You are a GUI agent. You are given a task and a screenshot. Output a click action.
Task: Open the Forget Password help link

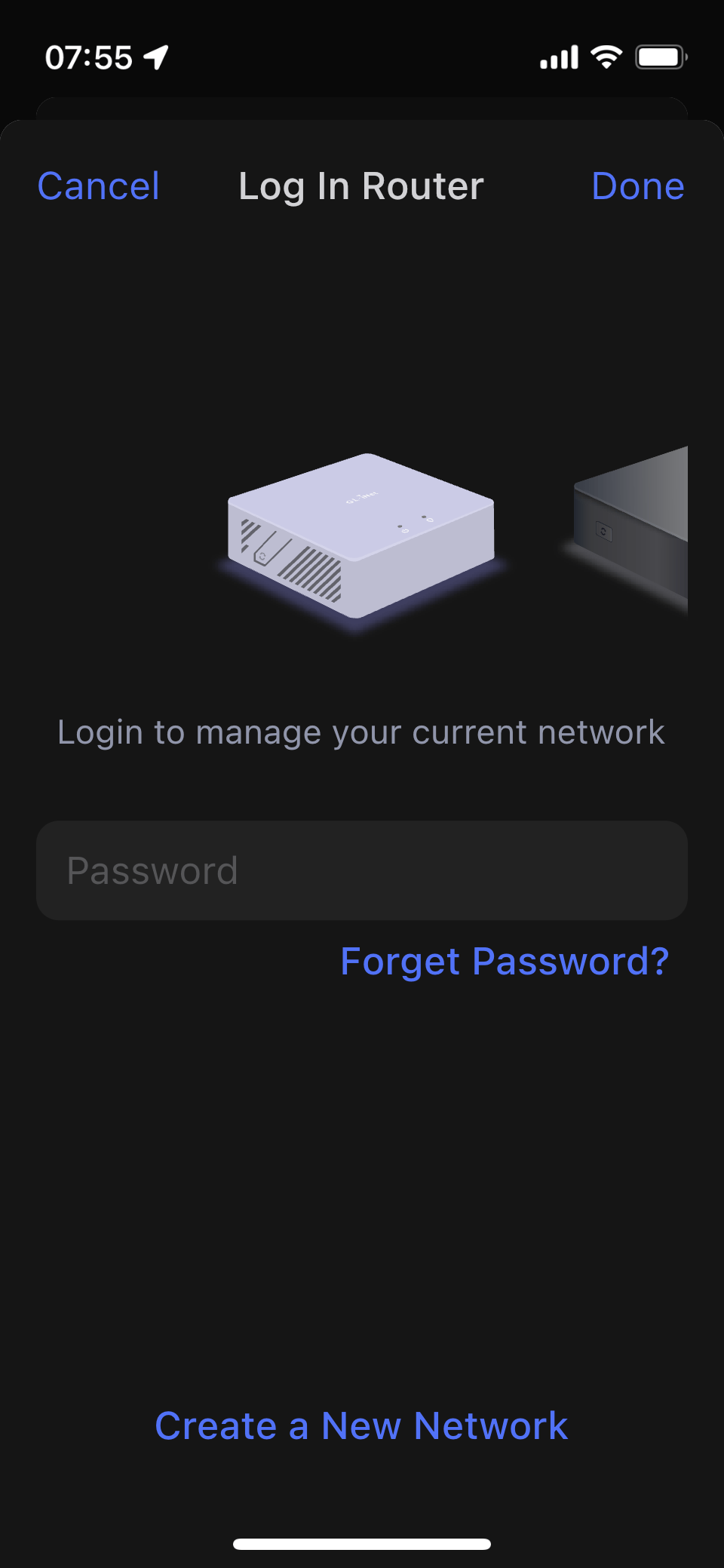(504, 961)
